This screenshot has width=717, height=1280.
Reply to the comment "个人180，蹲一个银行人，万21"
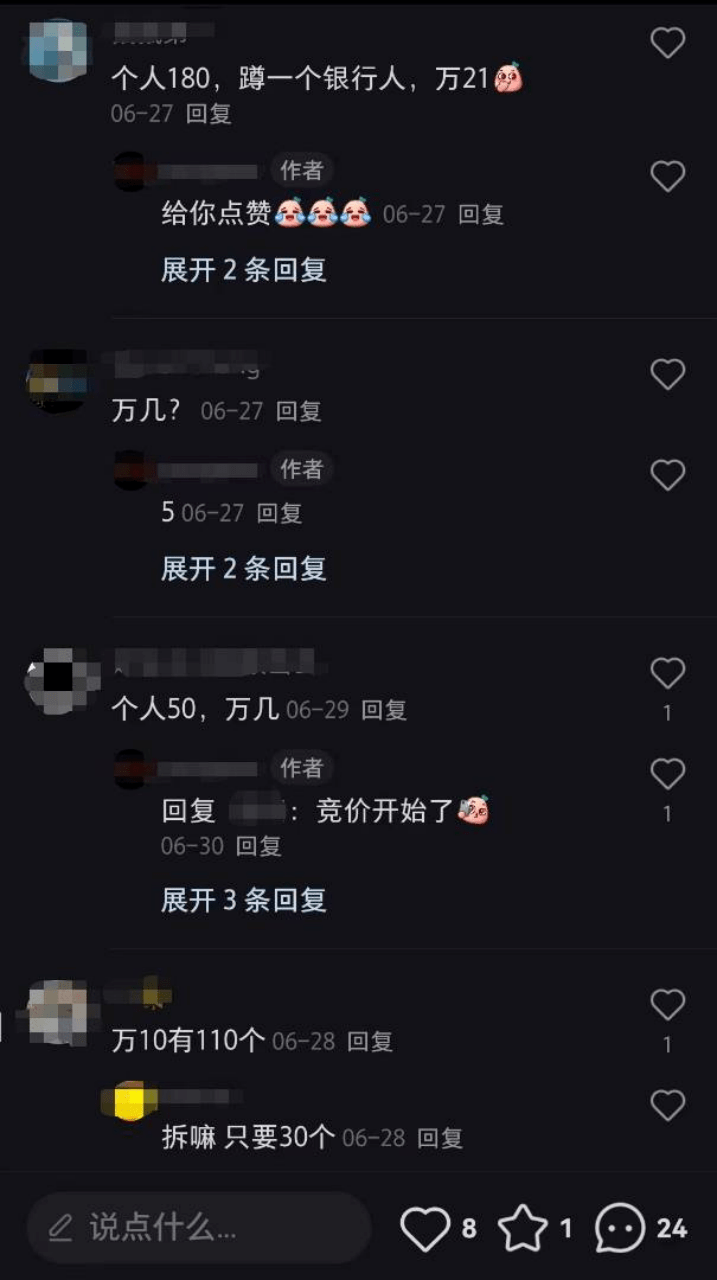point(209,114)
